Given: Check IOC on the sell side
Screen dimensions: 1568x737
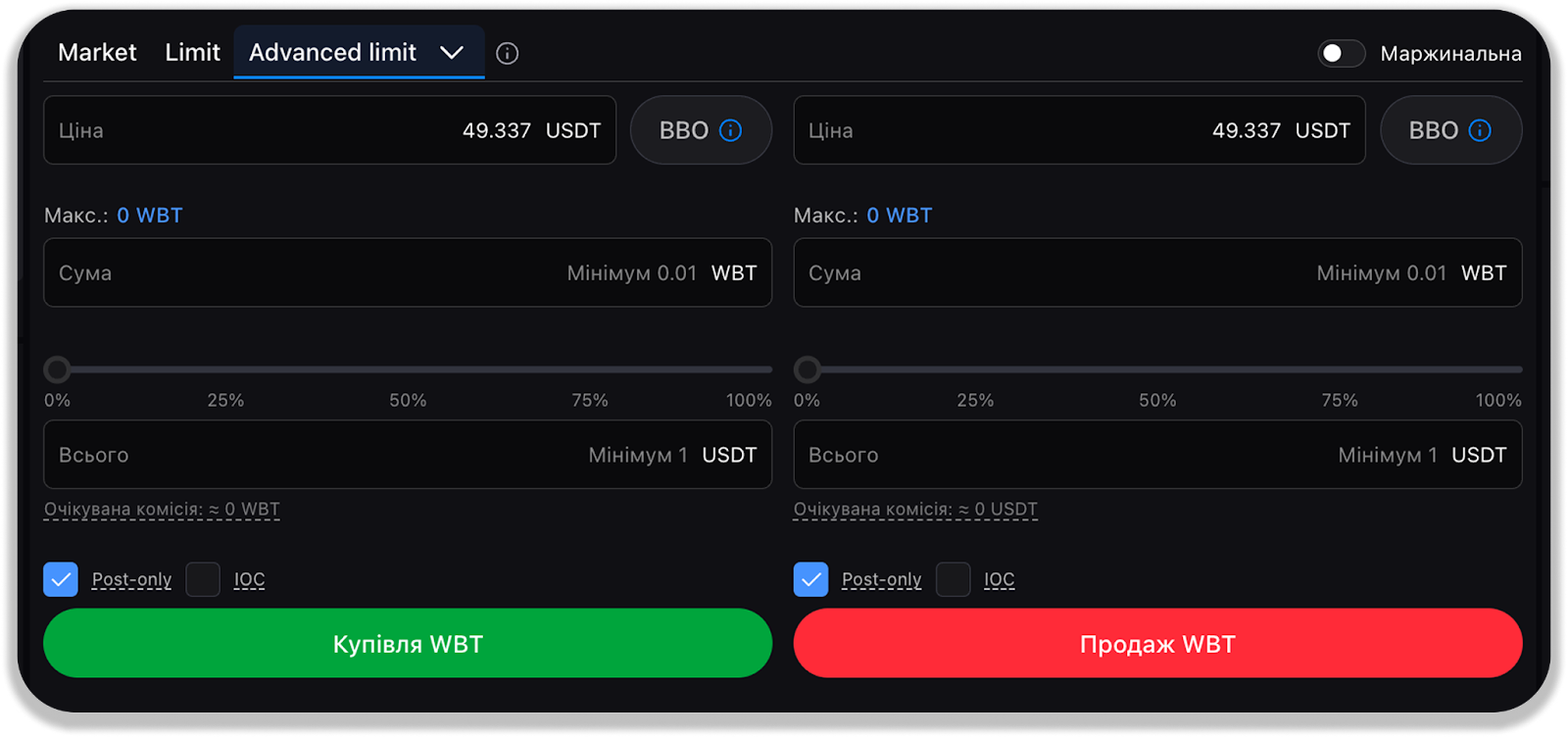Looking at the screenshot, I should click(953, 579).
